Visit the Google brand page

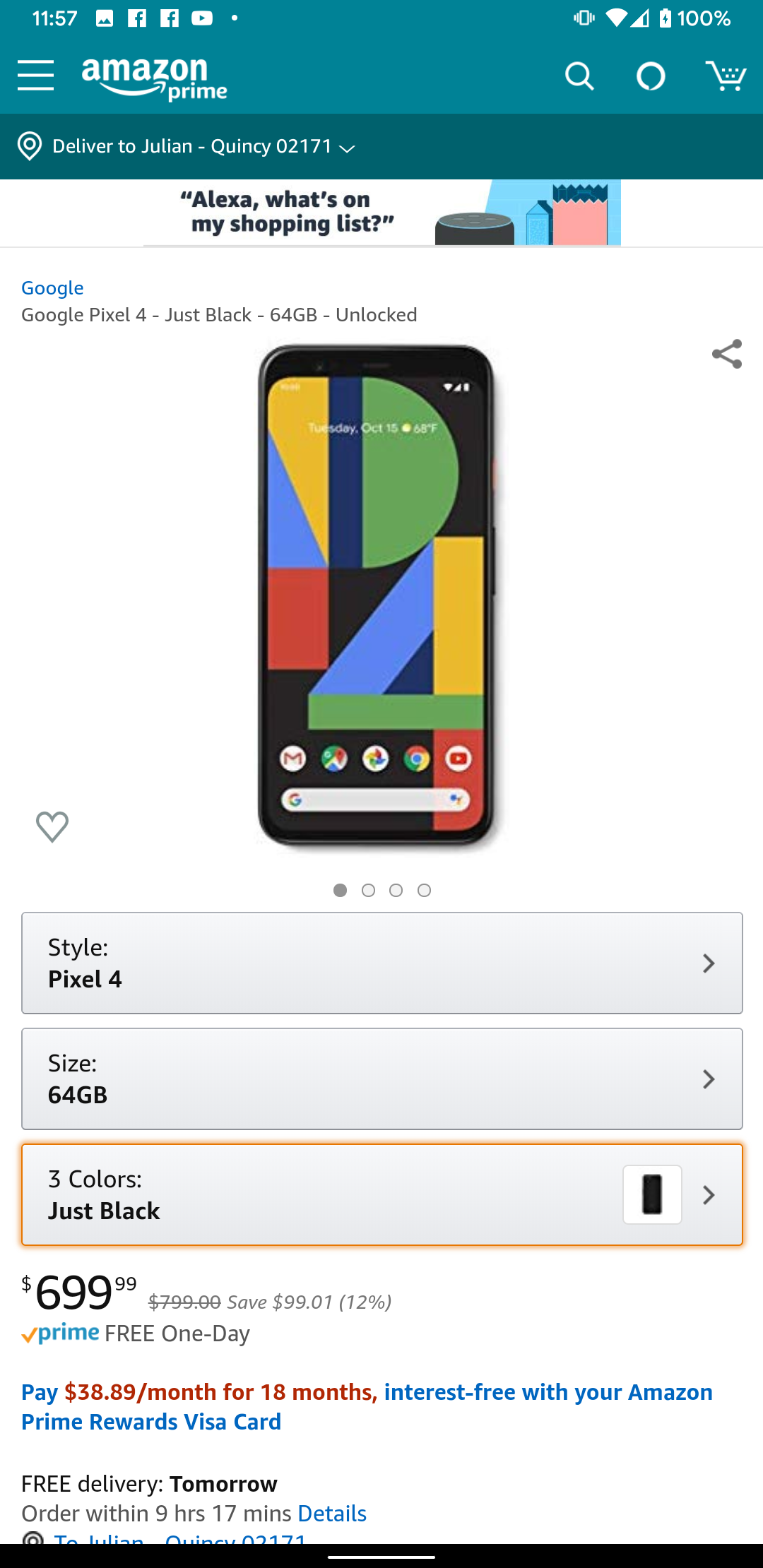pos(52,287)
